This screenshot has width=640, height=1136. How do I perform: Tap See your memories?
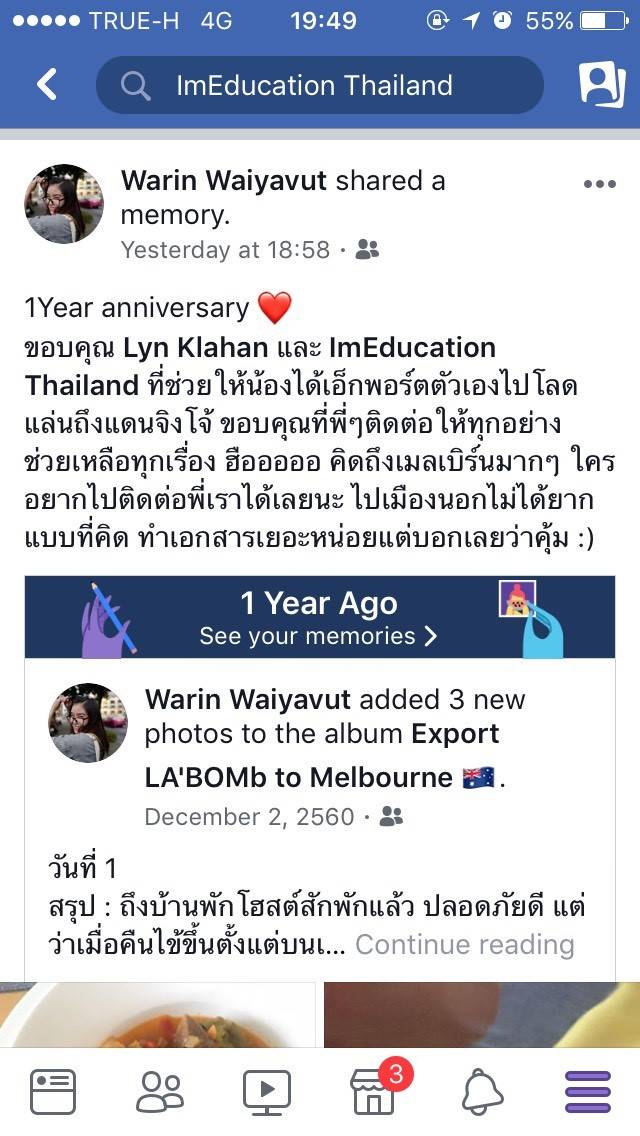pyautogui.click(x=318, y=636)
